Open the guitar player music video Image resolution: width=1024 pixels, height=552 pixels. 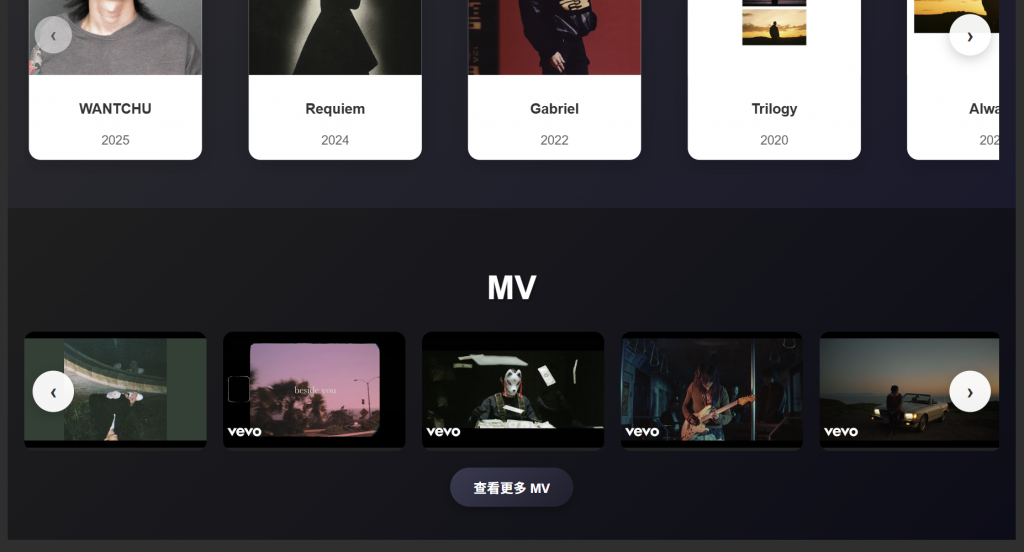[712, 390]
